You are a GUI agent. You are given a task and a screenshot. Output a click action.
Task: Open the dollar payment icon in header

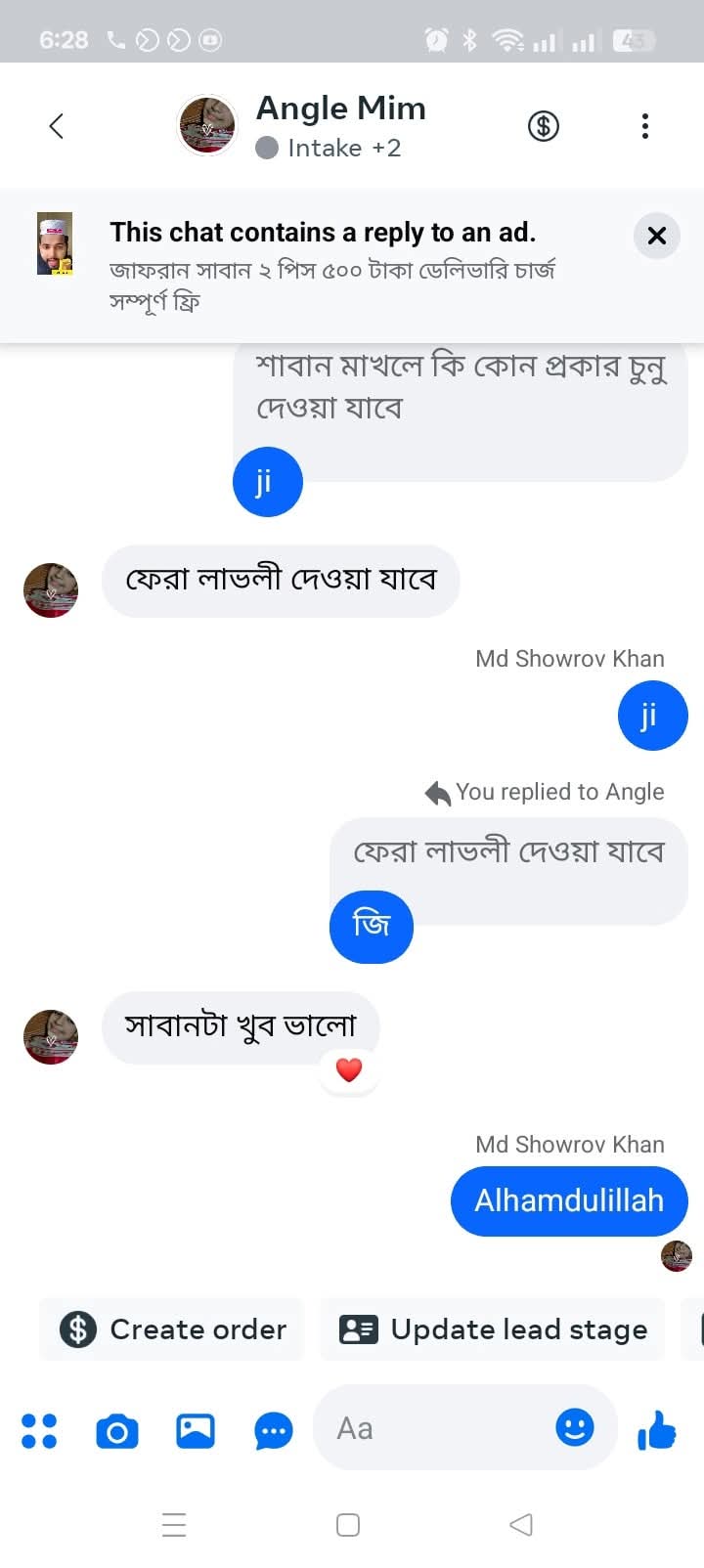(x=544, y=126)
